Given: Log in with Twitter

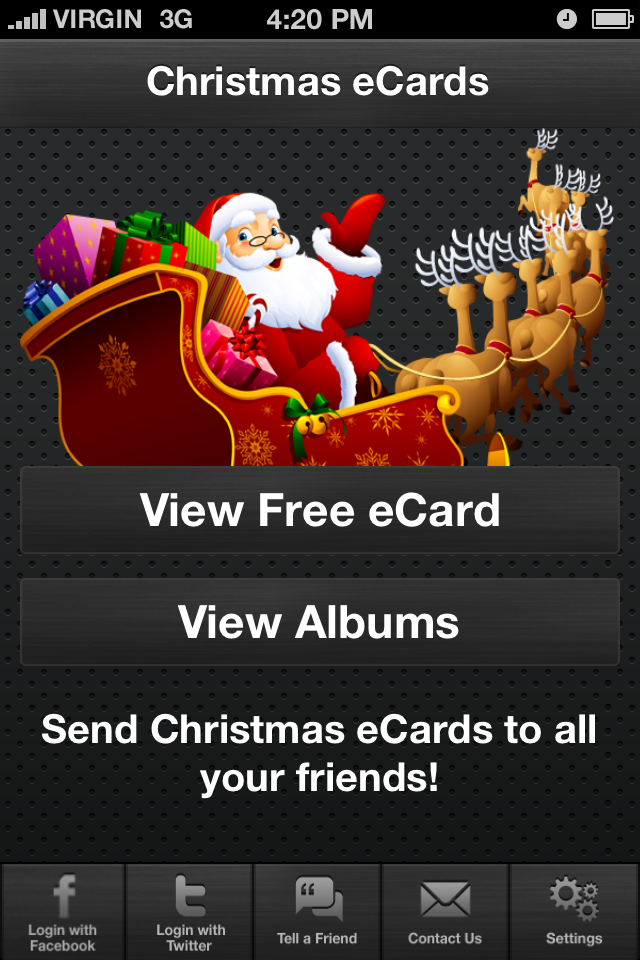Looking at the screenshot, I should coord(190,912).
